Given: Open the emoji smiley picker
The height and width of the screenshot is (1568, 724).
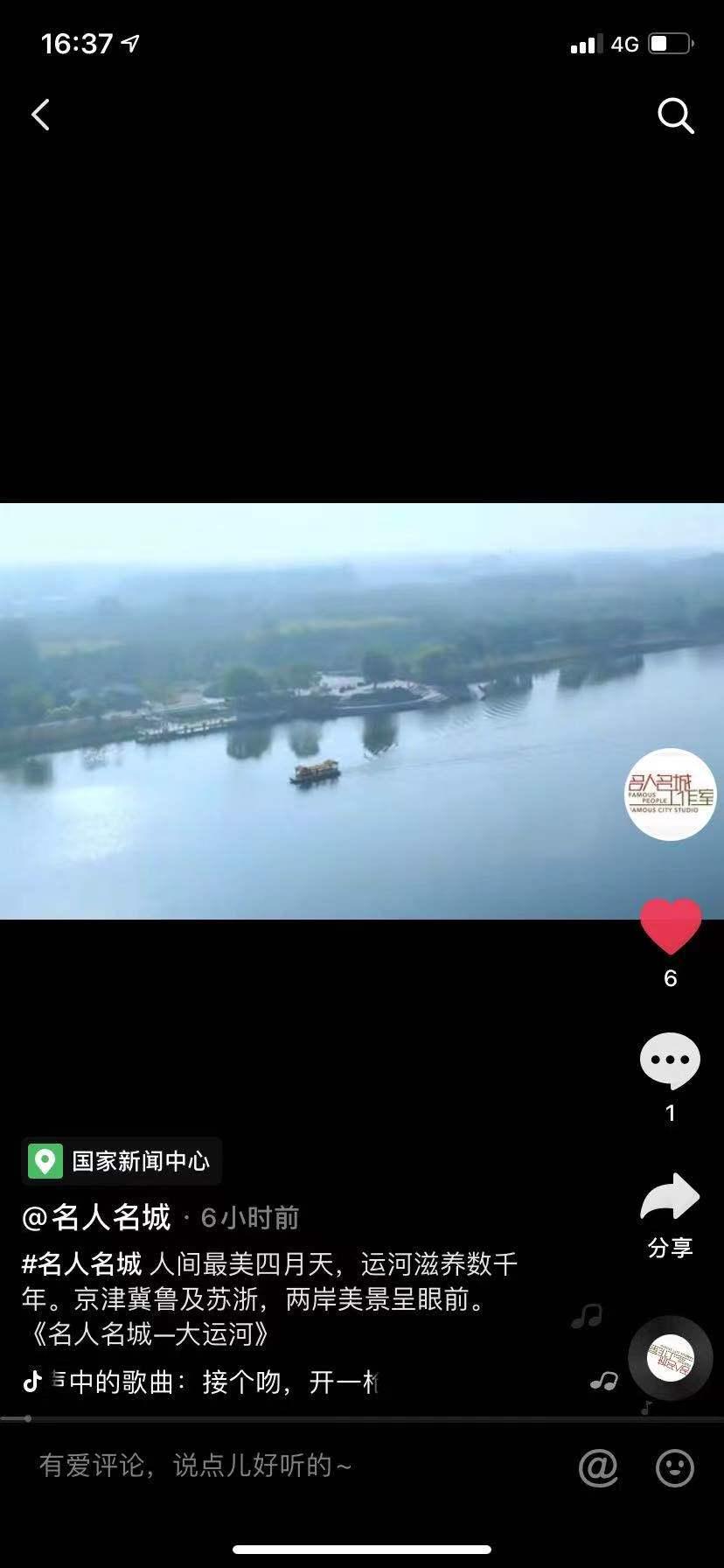Looking at the screenshot, I should pos(675,1467).
